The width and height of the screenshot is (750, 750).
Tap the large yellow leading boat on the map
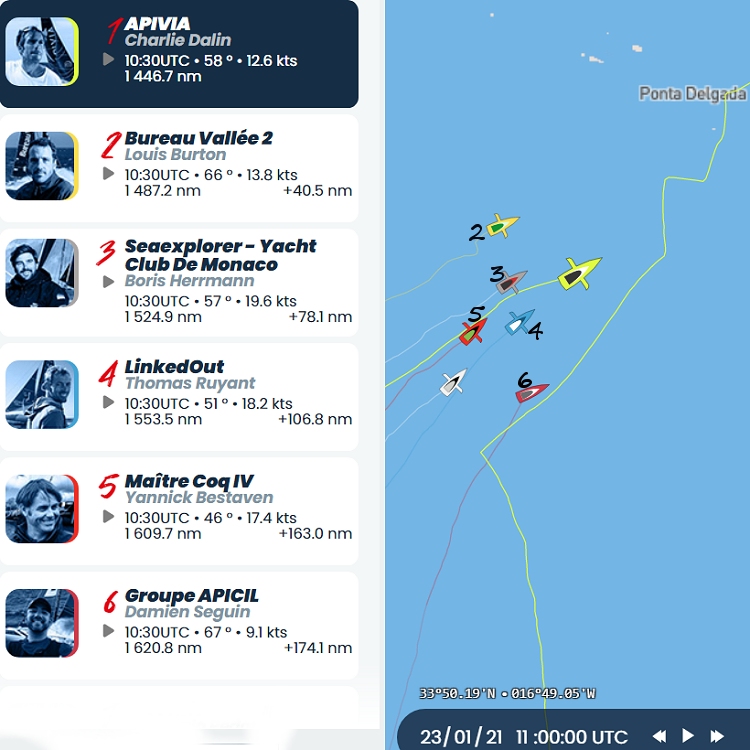click(579, 273)
